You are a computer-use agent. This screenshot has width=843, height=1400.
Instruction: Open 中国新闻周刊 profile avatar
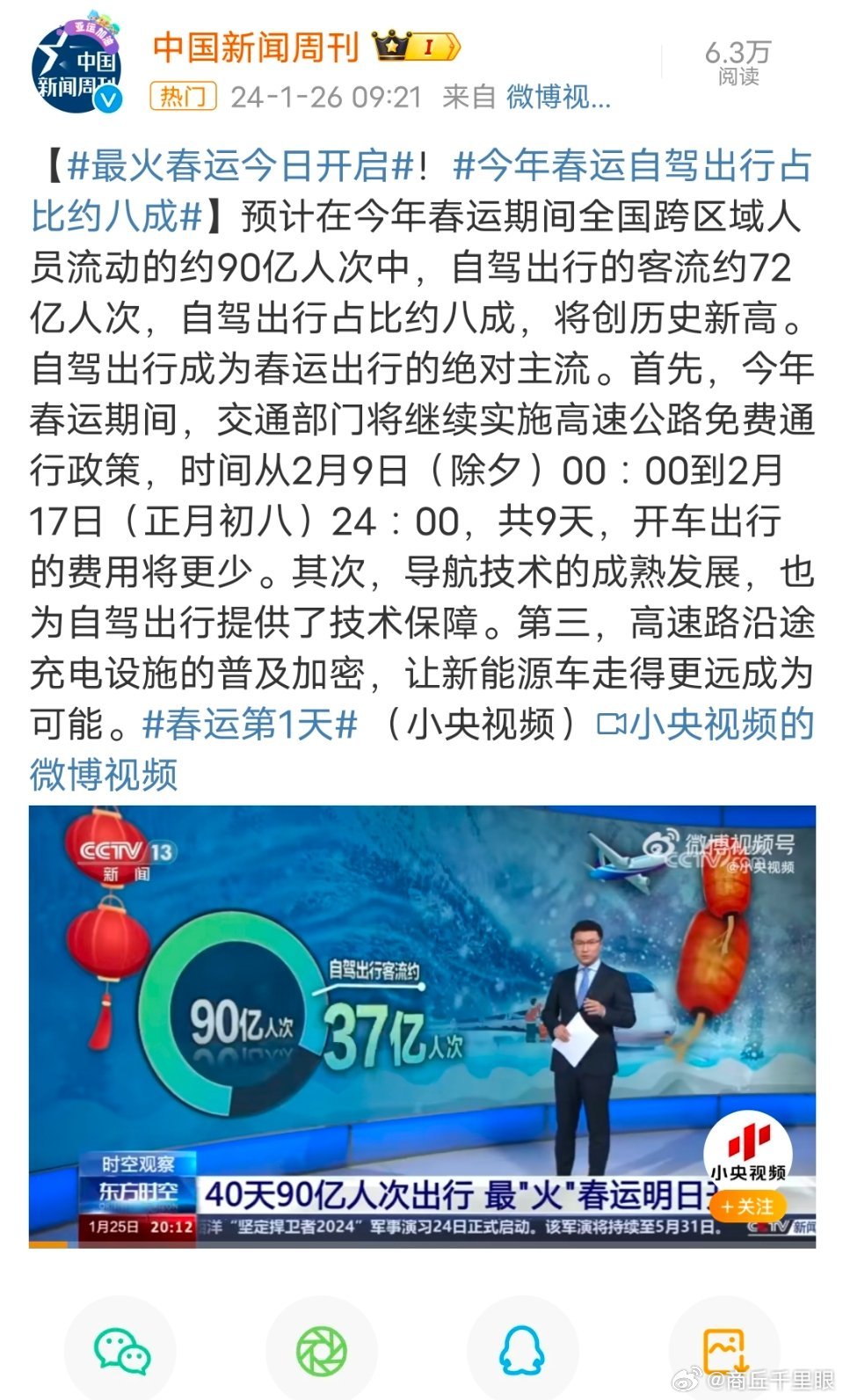pyautogui.click(x=76, y=69)
